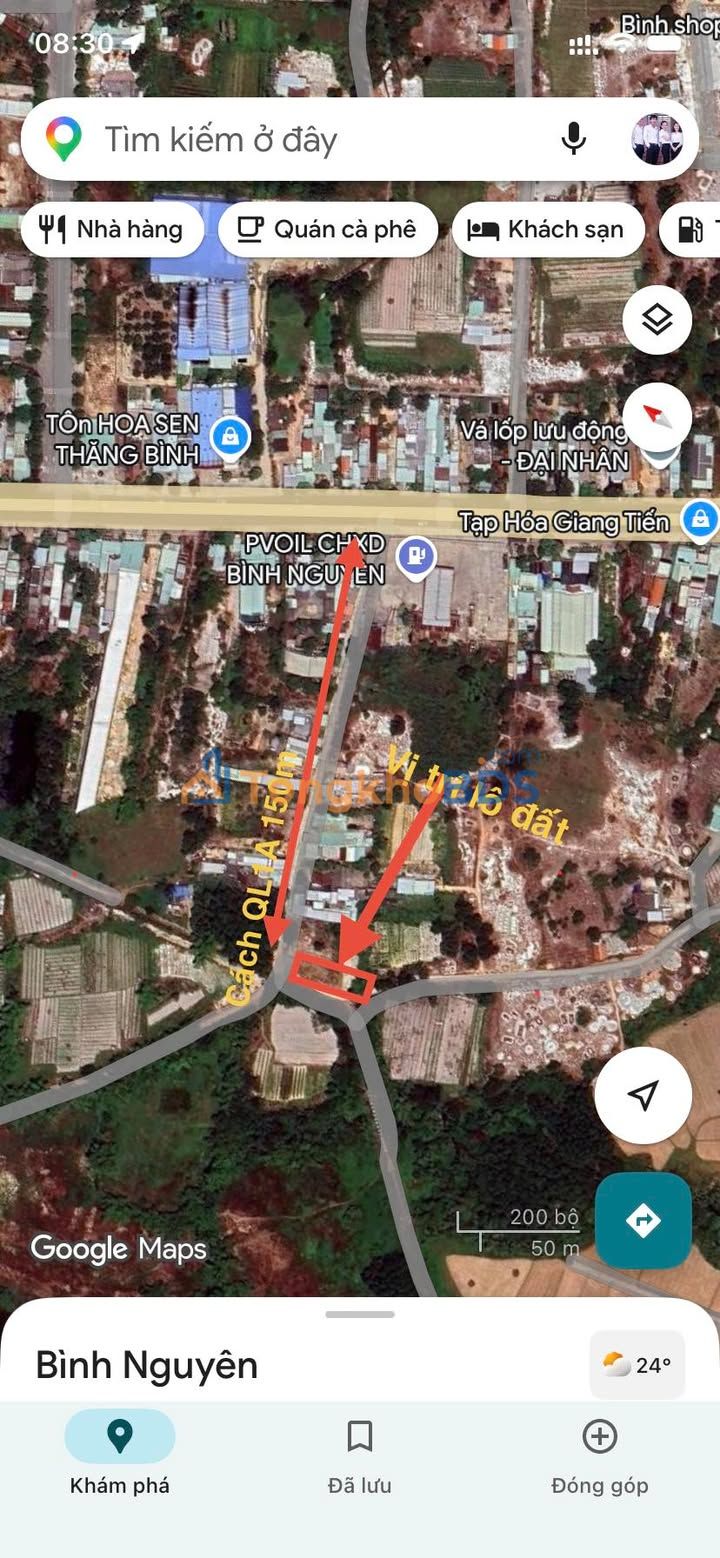Select the Quán cà phê chip
Screen dimensions: 720x1558
[x=328, y=230]
